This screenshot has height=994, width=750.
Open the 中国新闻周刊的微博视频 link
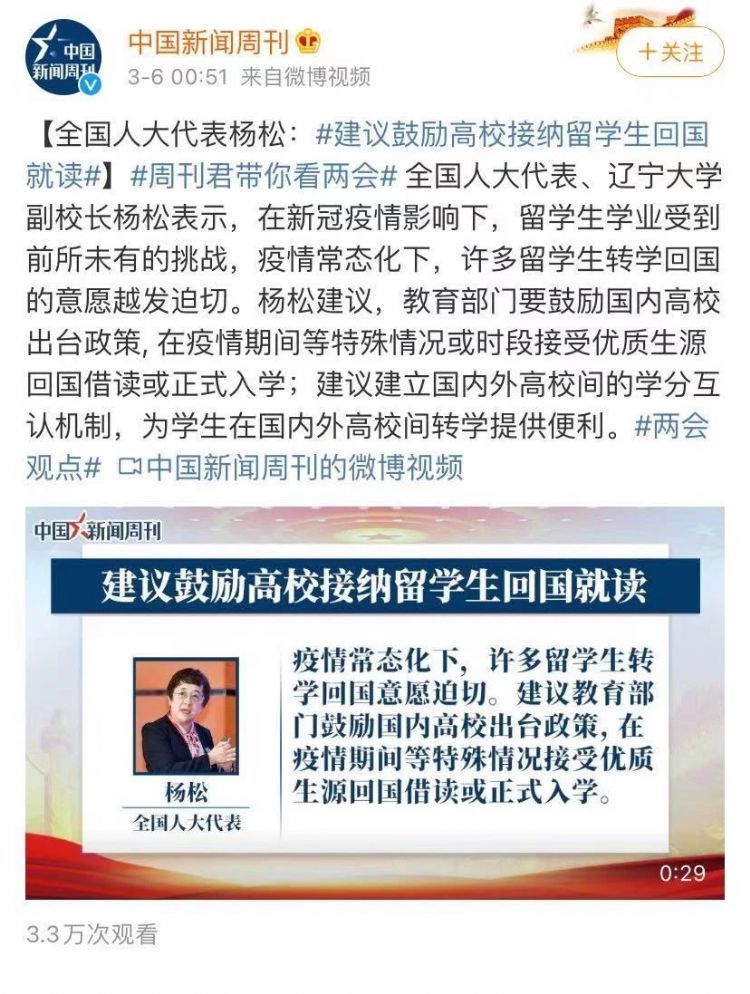click(304, 467)
